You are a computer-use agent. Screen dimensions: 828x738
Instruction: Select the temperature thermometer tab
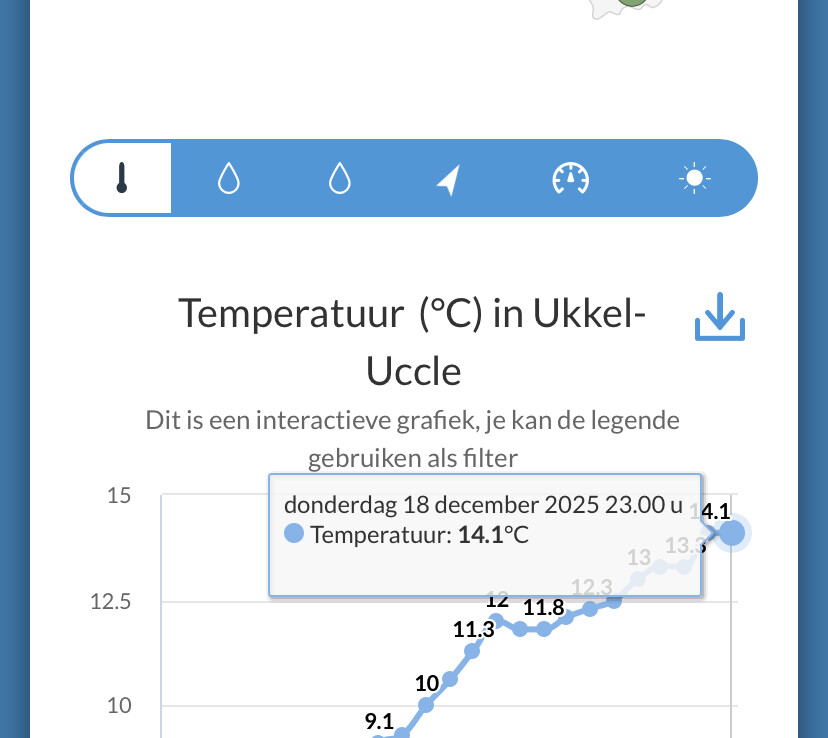coord(122,179)
